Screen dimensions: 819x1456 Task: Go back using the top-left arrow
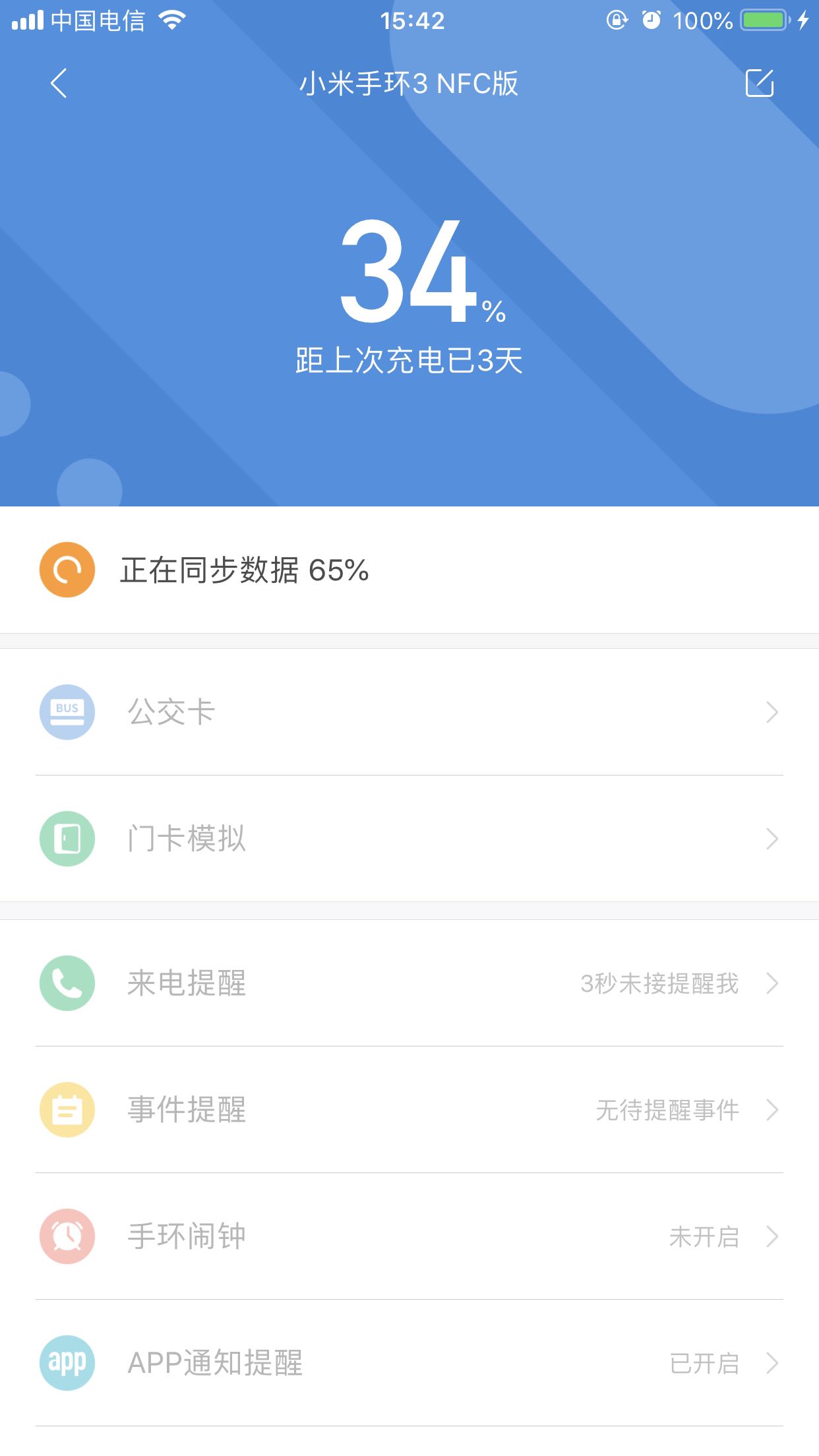[59, 84]
